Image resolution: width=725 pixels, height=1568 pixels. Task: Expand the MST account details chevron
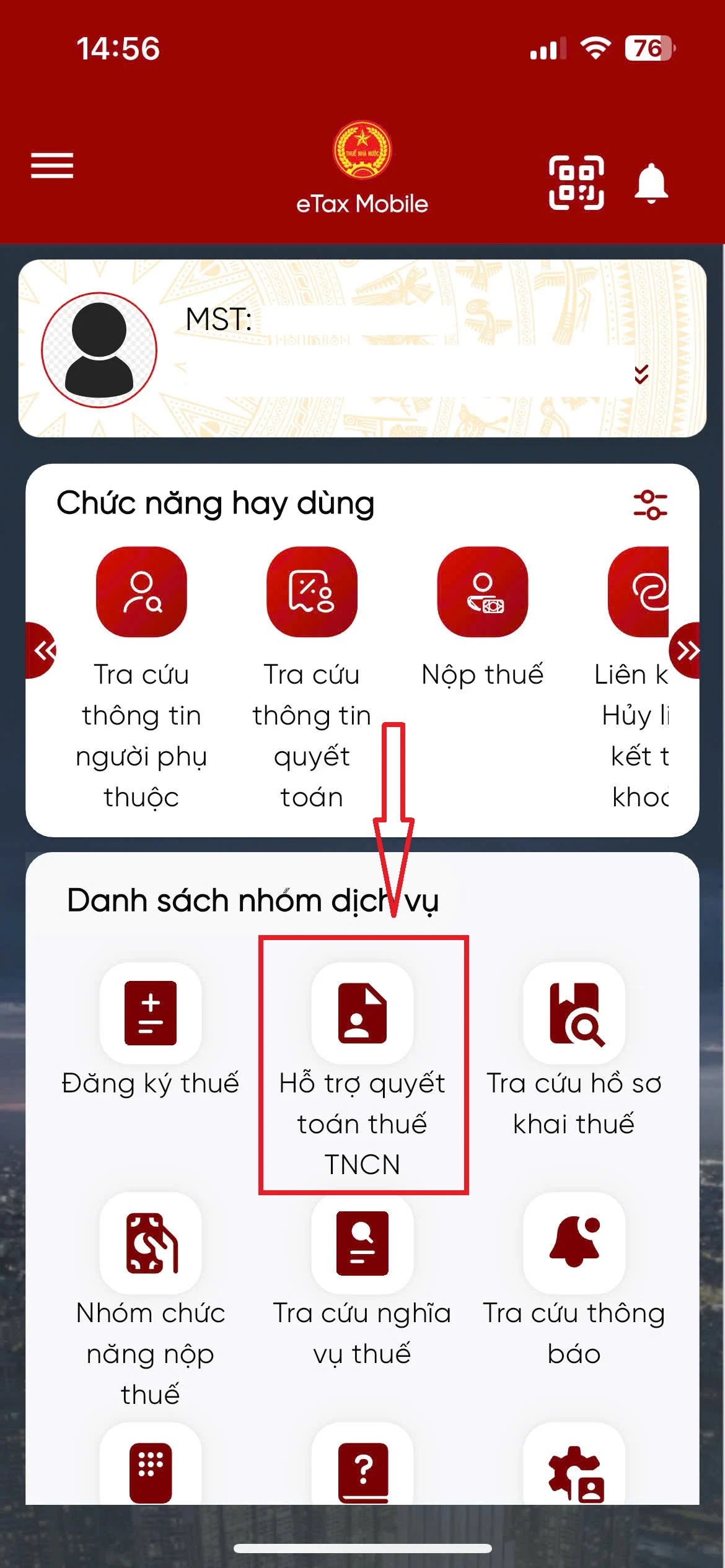coord(641,374)
